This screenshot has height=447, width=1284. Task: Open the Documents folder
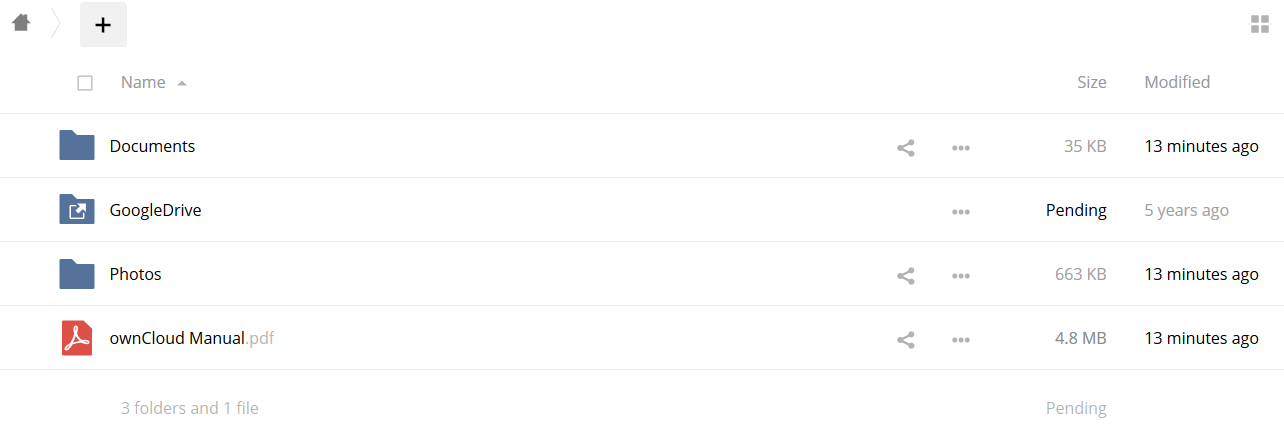pos(152,146)
